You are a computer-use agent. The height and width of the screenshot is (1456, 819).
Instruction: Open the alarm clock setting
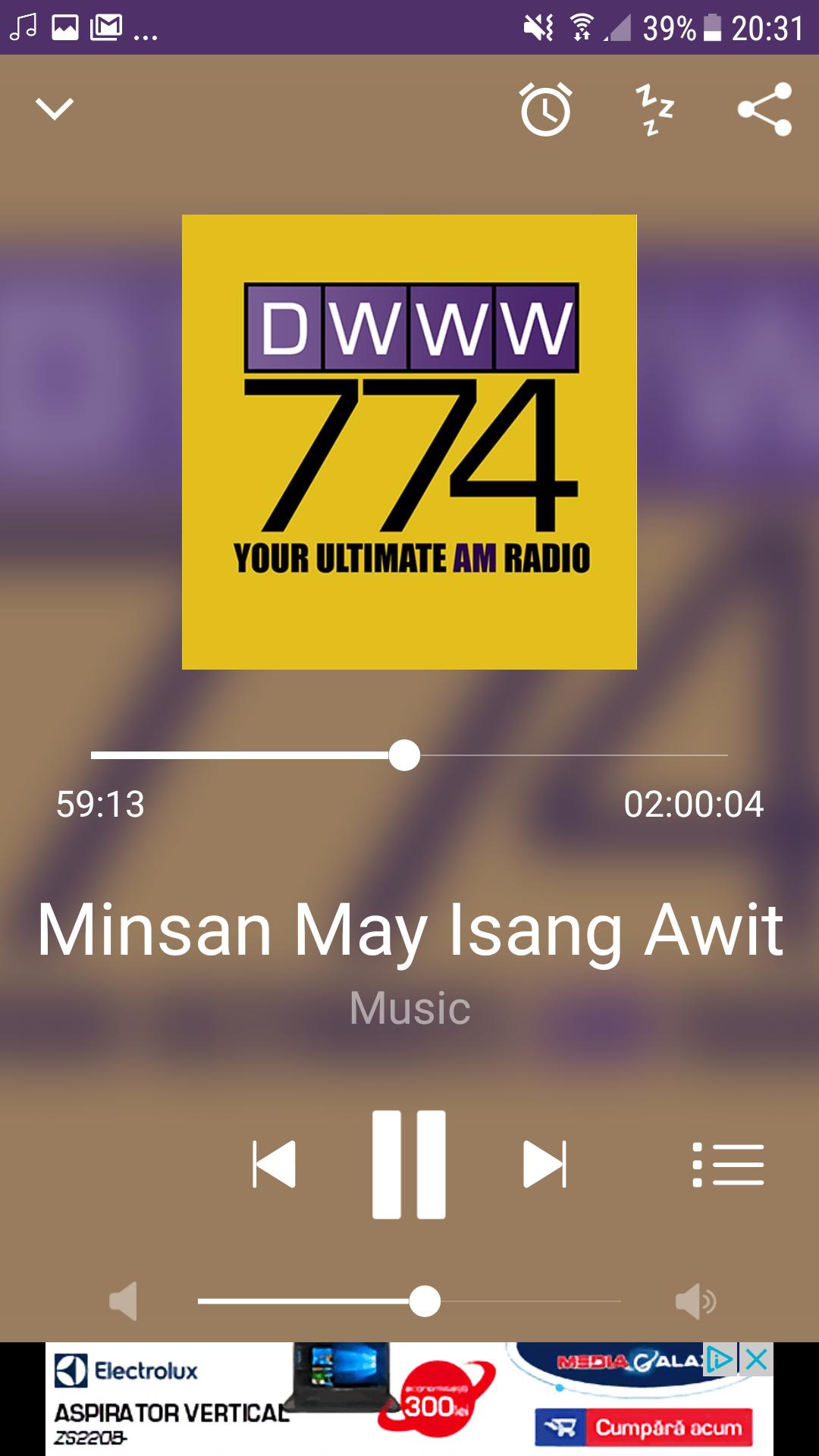click(x=545, y=109)
